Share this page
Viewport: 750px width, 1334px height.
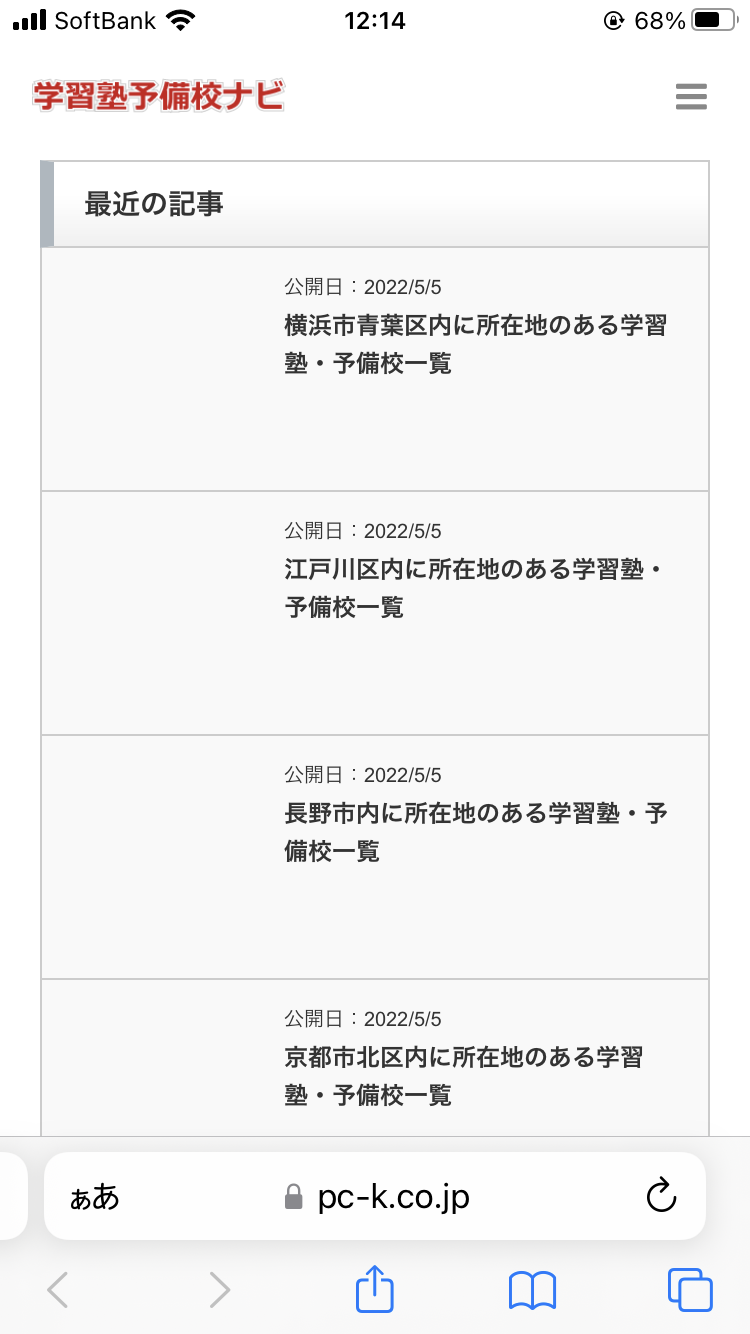point(375,1289)
